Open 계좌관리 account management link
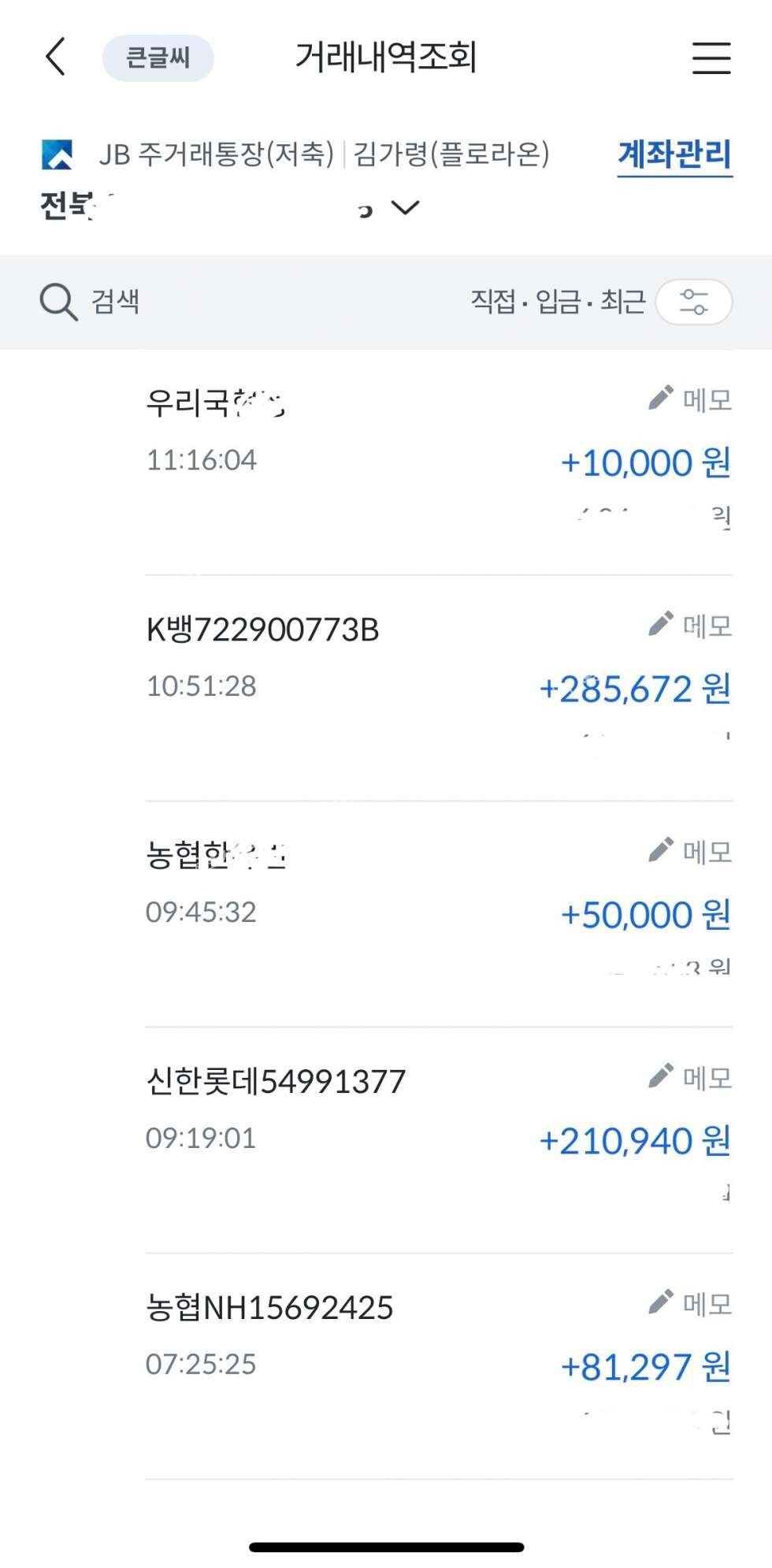The height and width of the screenshot is (1568, 772). tap(674, 154)
